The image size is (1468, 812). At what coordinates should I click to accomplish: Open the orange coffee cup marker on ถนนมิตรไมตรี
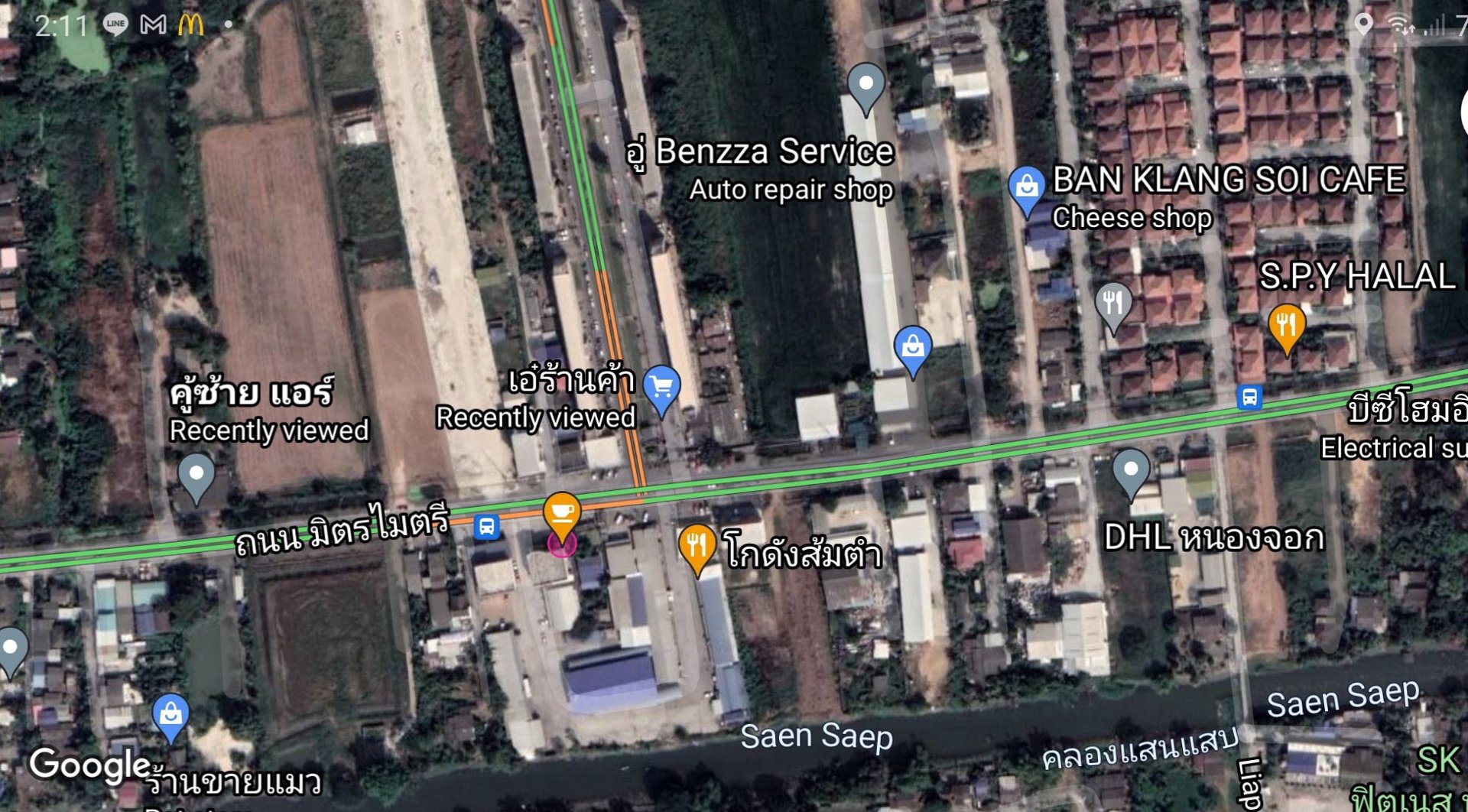pos(562,515)
